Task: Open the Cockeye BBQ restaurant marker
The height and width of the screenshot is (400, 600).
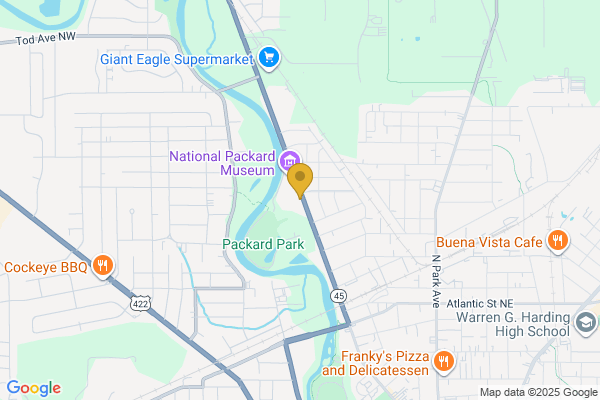Action: [x=102, y=266]
